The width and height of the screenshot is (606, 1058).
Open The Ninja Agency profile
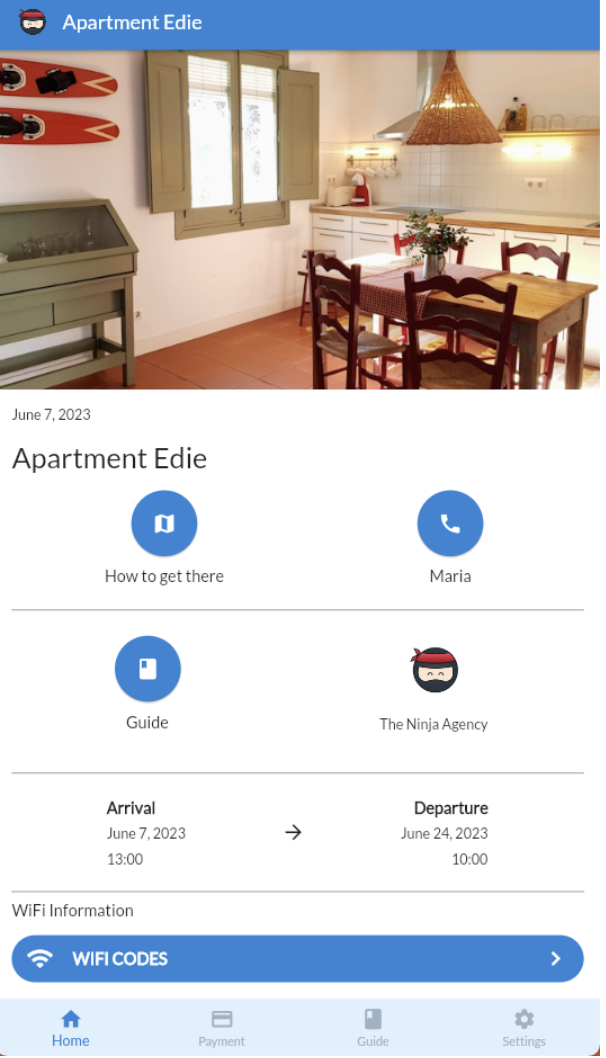(434, 670)
